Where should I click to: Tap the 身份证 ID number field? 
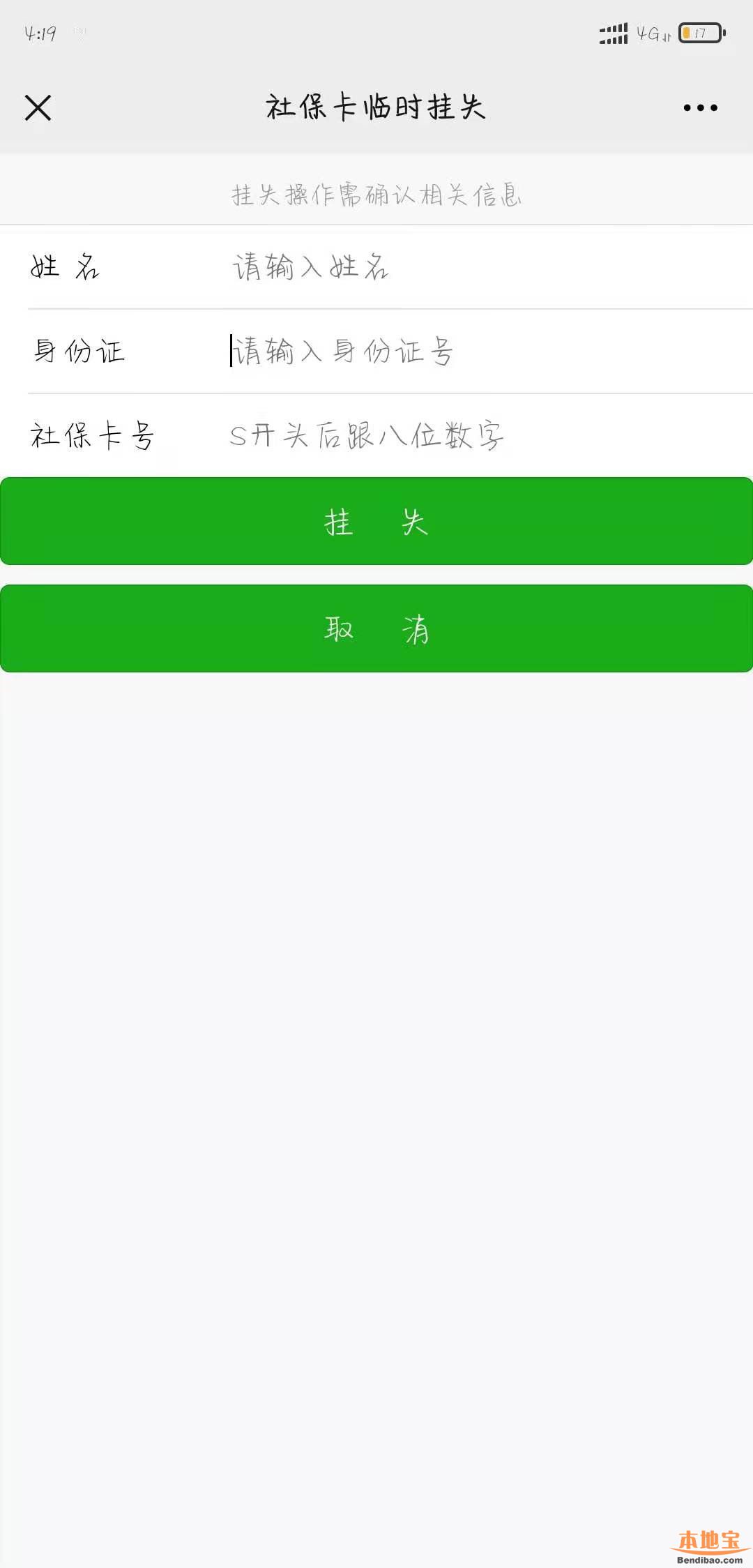click(481, 352)
